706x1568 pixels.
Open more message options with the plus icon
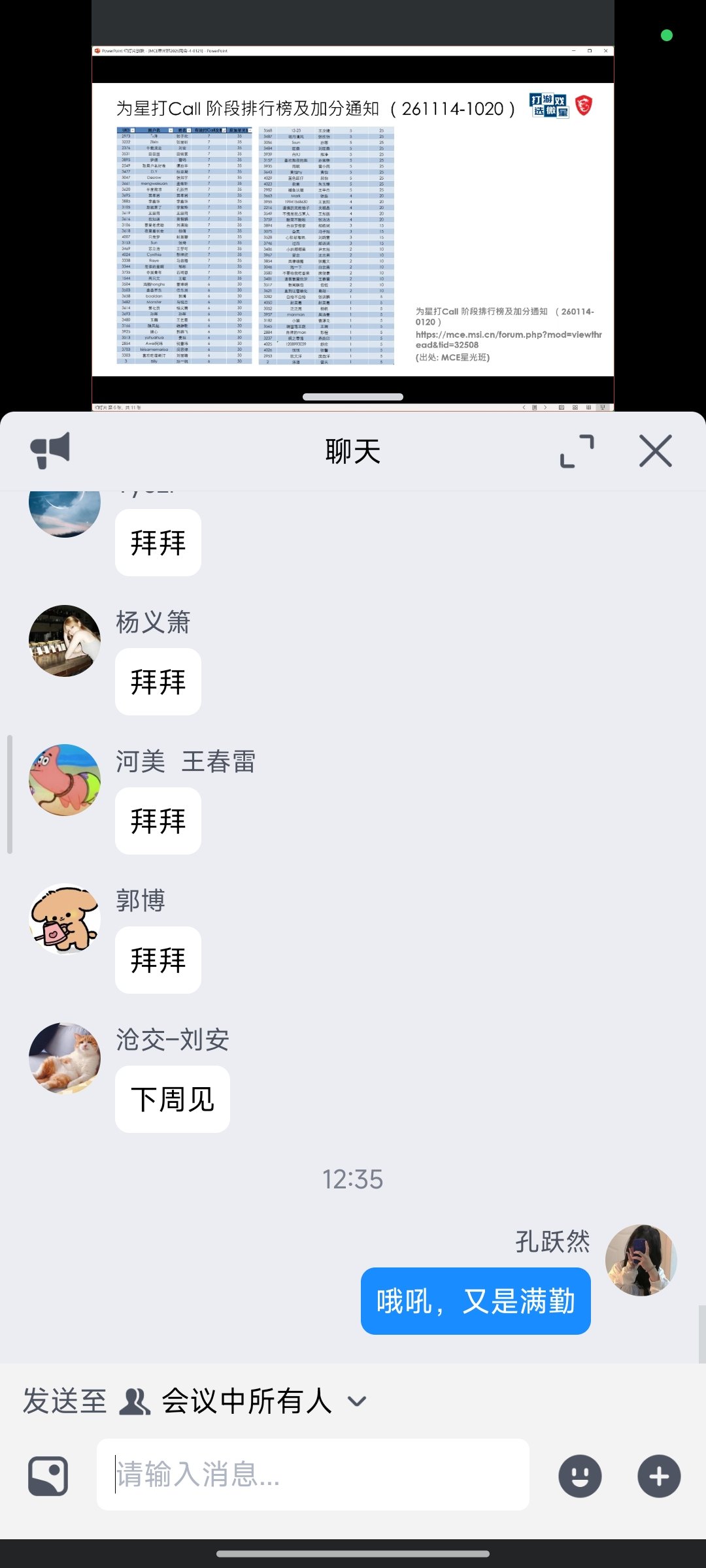point(658,1475)
